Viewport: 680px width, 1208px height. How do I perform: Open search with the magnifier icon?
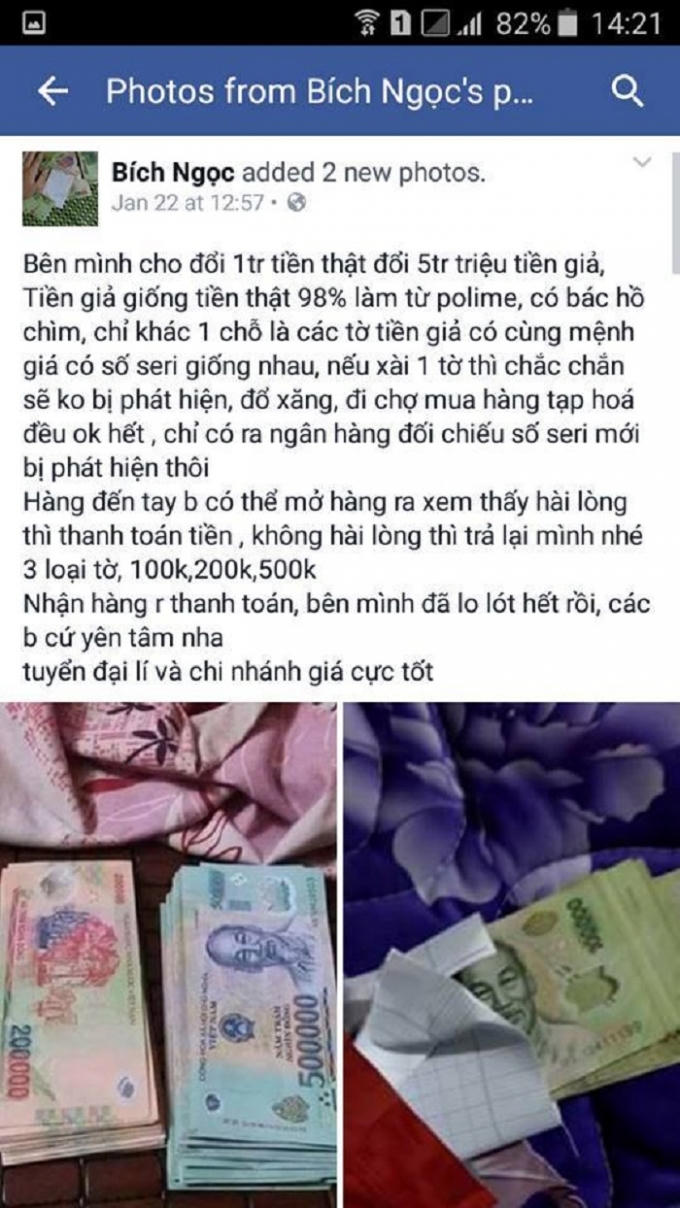[626, 92]
